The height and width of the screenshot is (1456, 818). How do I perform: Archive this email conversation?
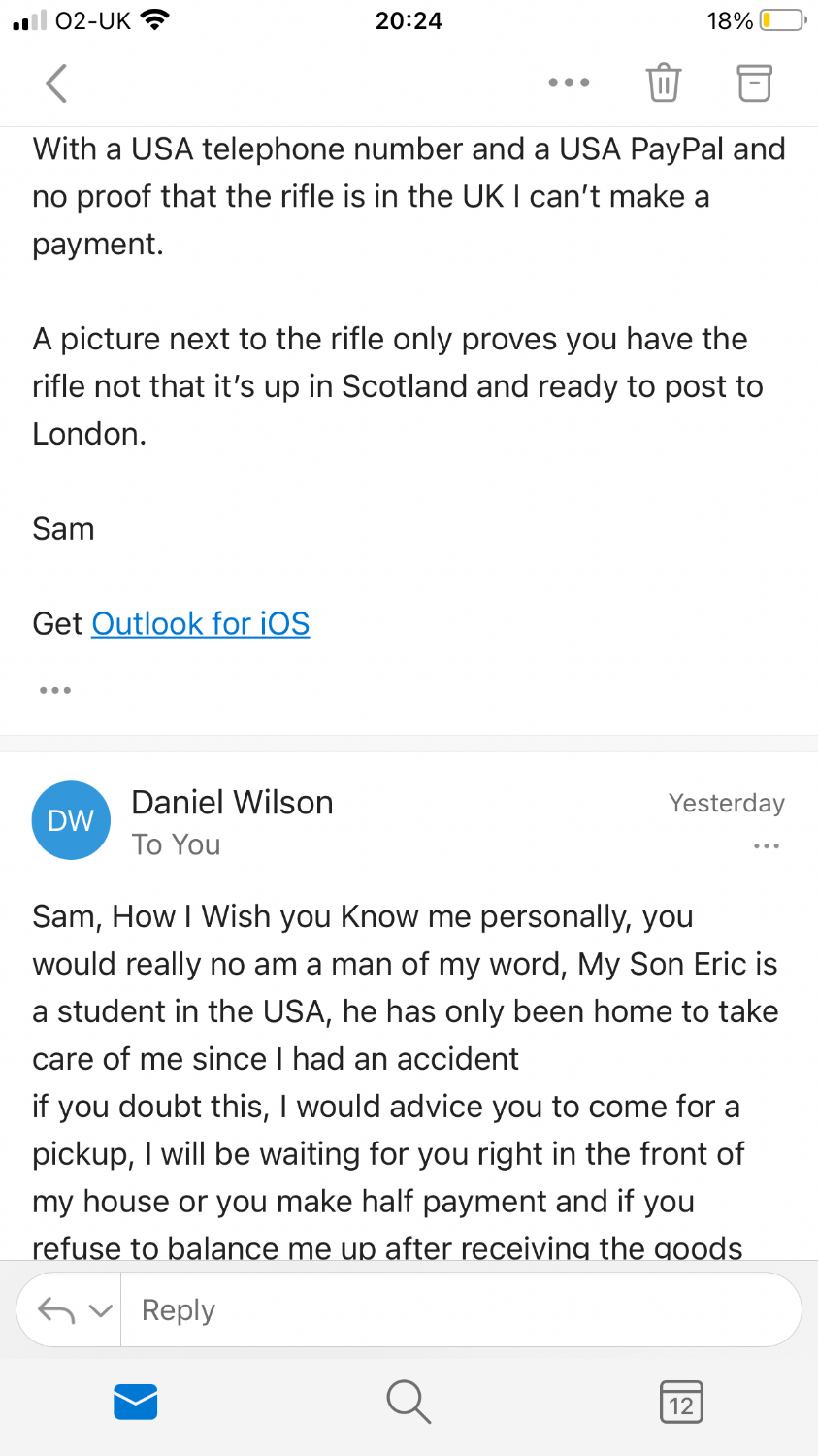[x=754, y=83]
